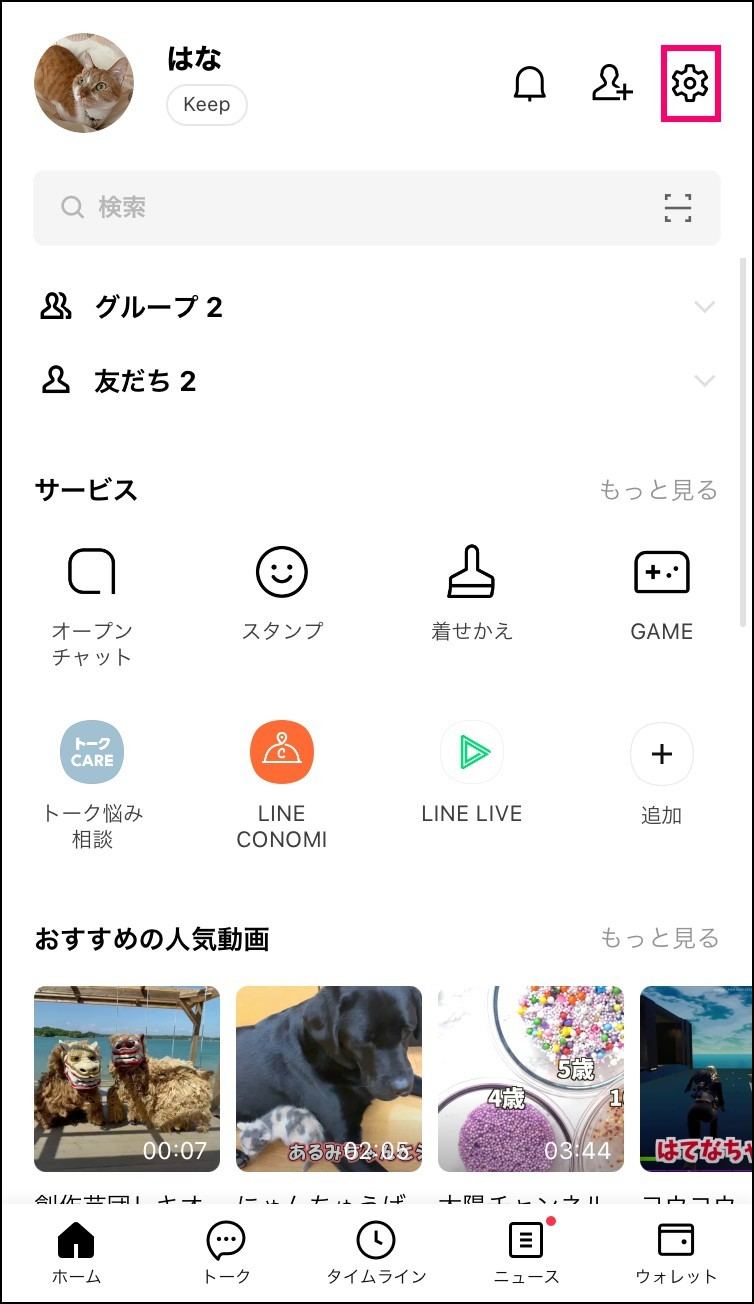The height and width of the screenshot is (1304, 754).
Task: Tap the add friend icon
Action: point(611,83)
